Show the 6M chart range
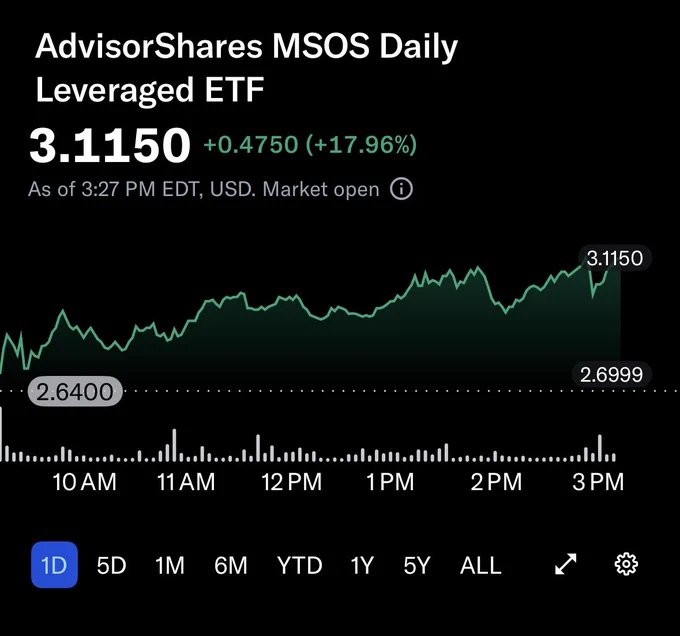Screen dimensions: 680x636 (231, 565)
